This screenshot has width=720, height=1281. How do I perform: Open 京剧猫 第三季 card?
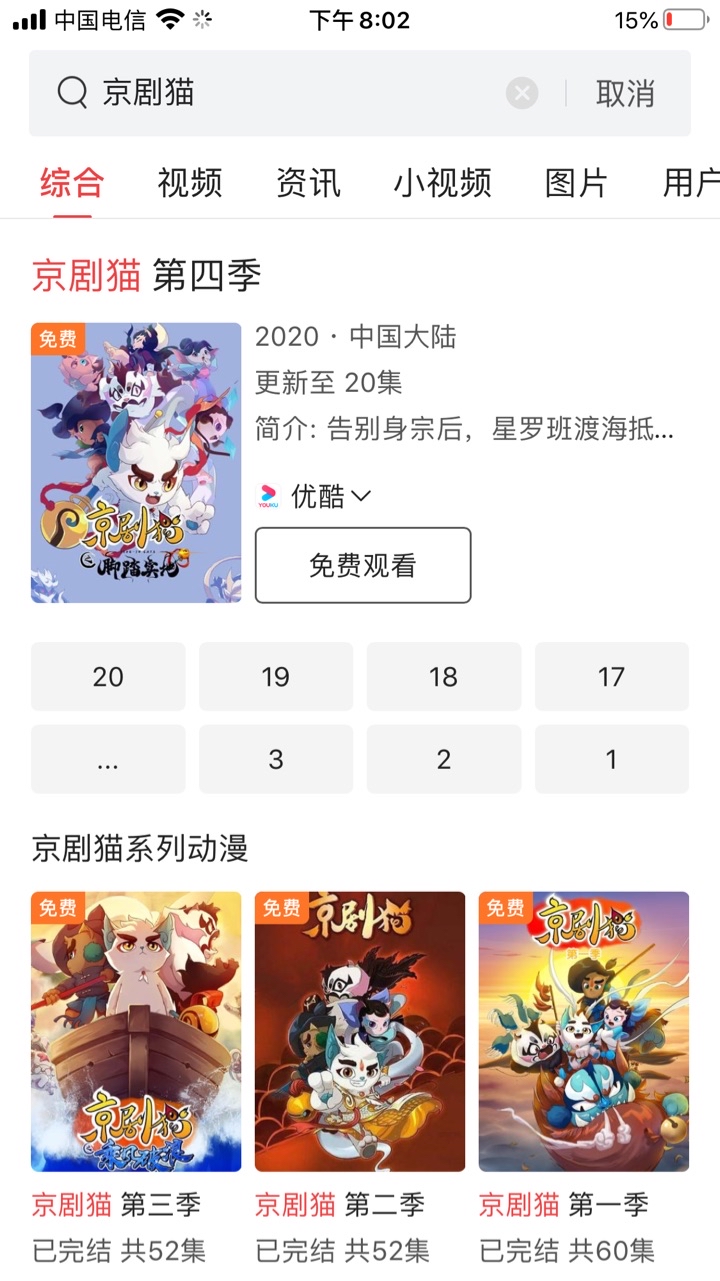136,1031
